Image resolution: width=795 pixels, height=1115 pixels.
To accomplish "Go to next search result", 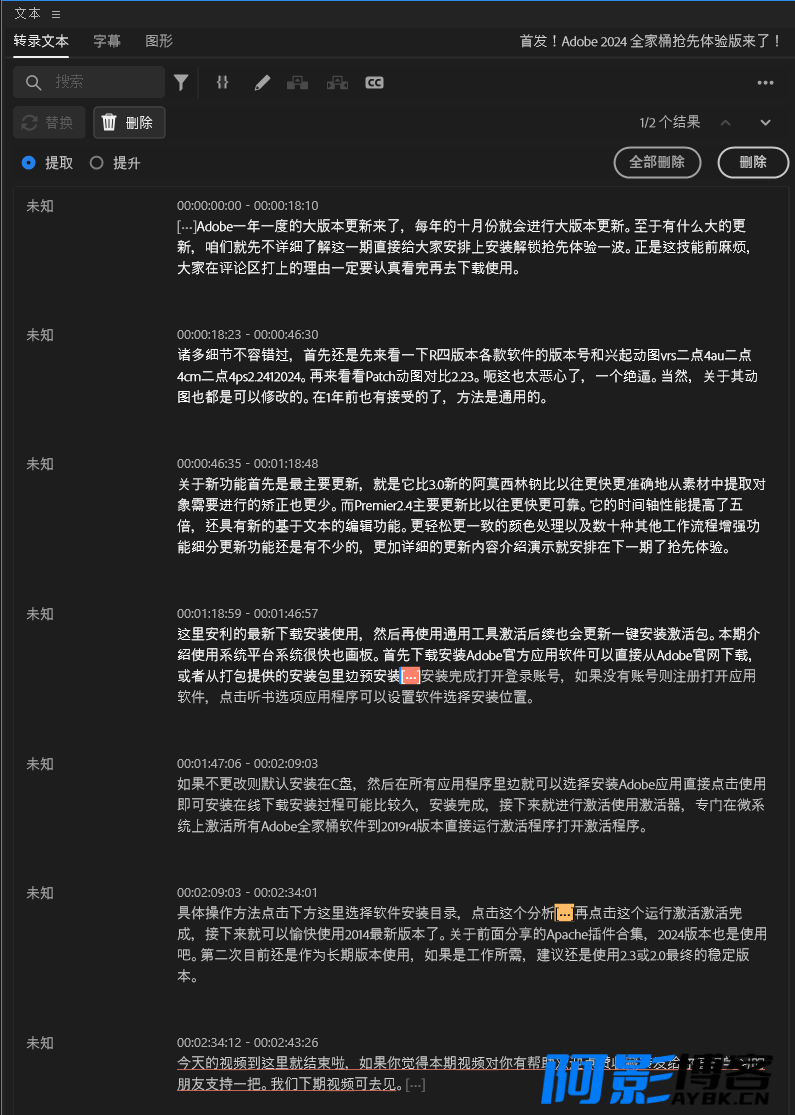I will [x=765, y=123].
